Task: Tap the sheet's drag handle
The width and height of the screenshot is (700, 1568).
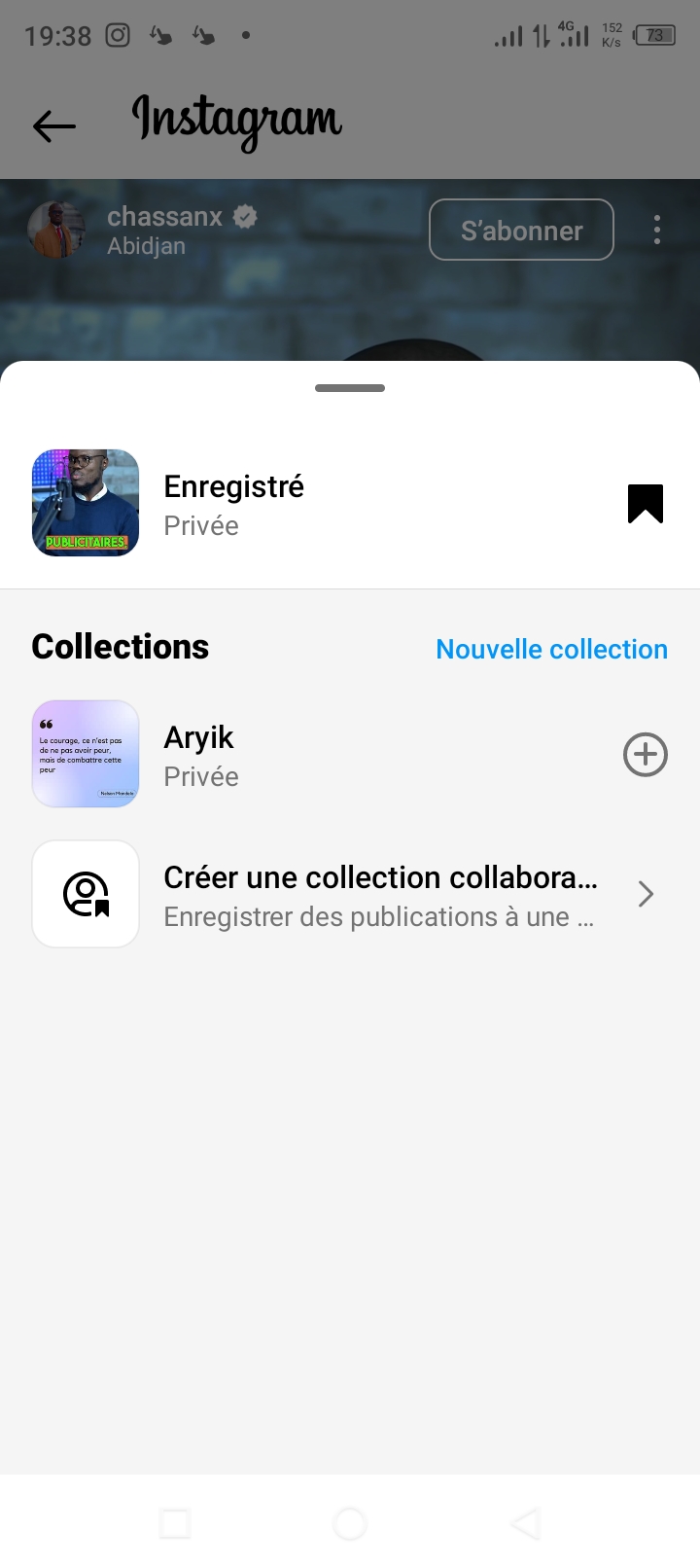Action: [x=350, y=388]
